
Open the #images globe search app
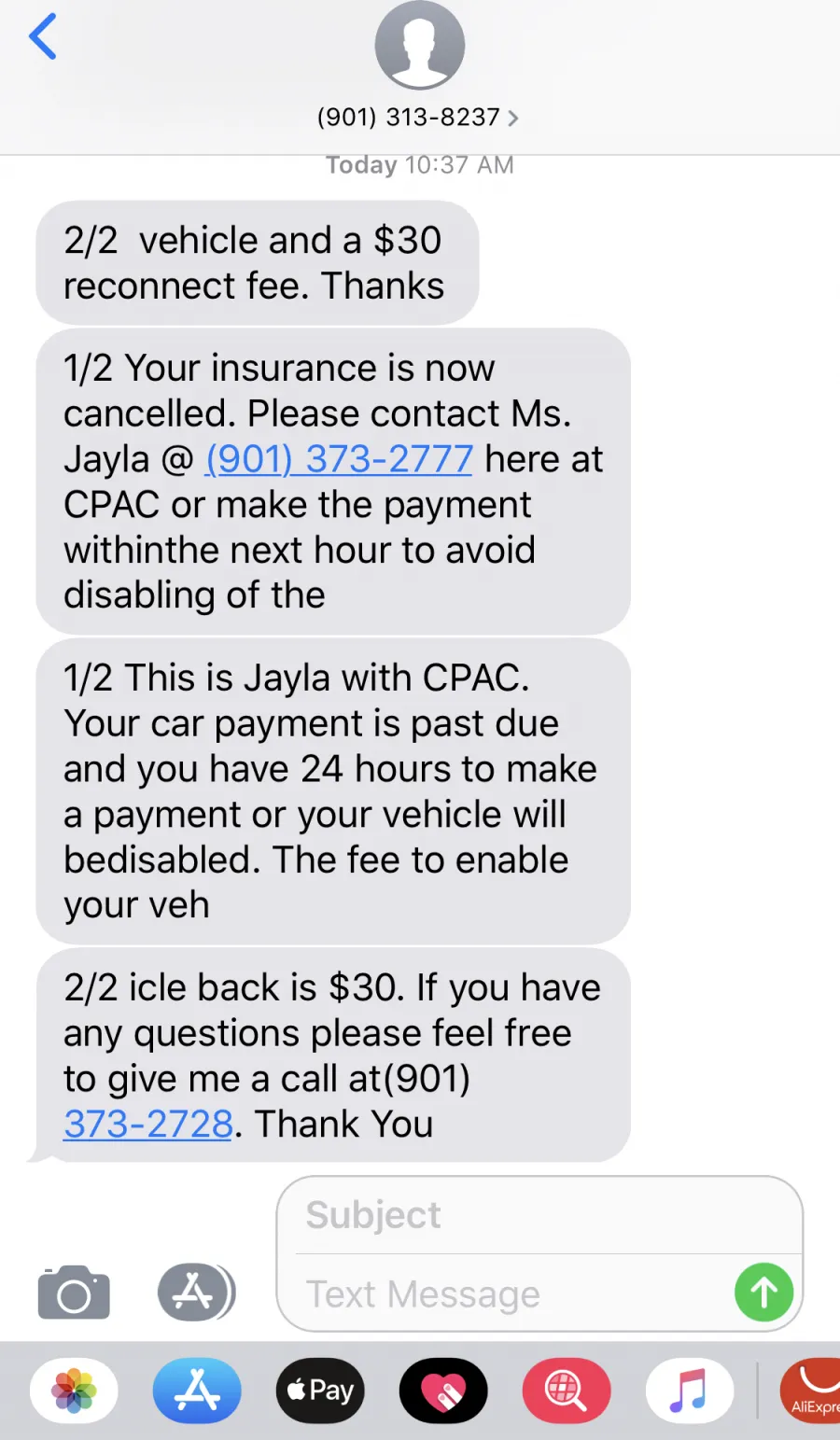pos(567,1391)
